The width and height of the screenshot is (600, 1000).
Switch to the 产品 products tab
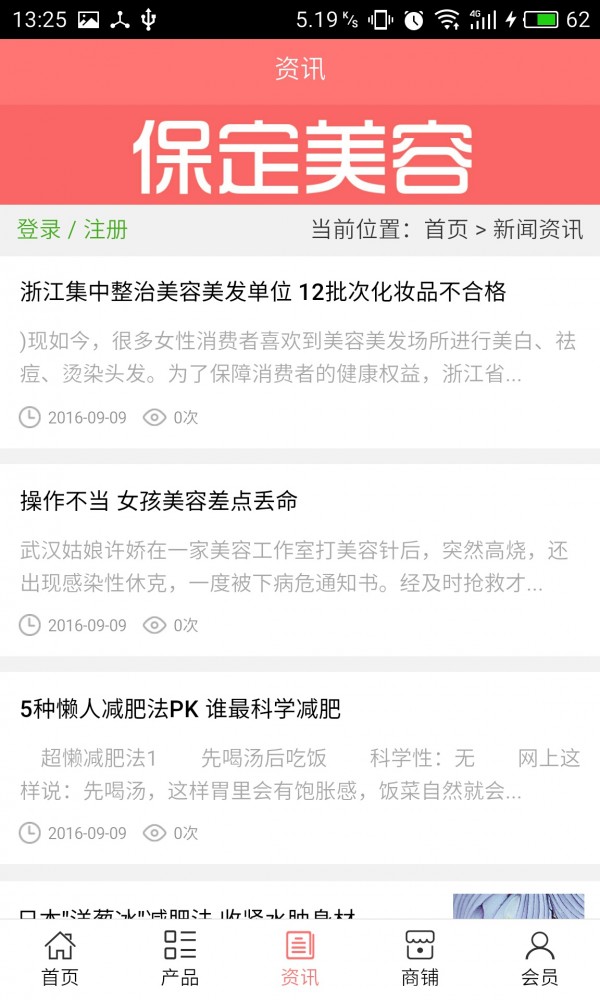180,958
